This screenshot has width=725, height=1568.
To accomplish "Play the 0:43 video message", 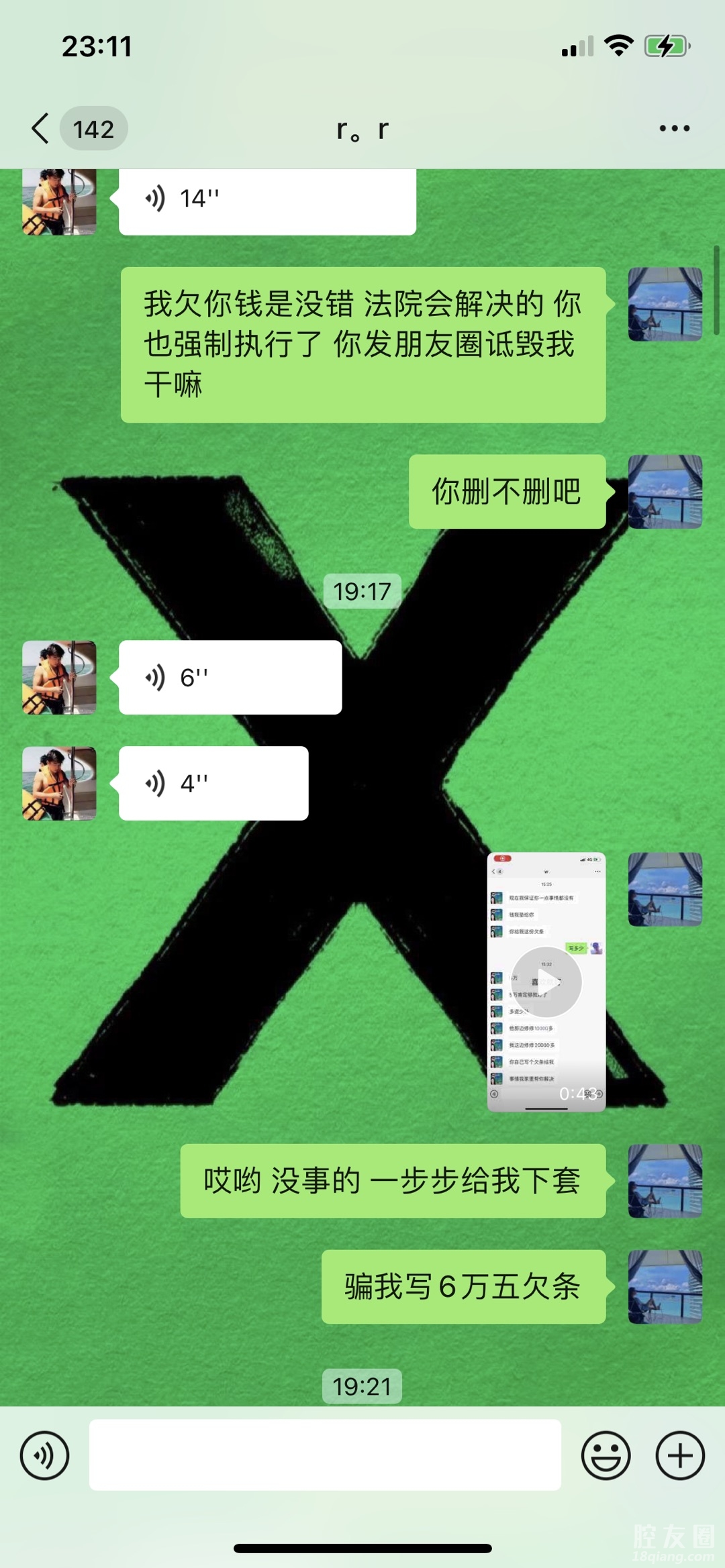I will [x=546, y=982].
